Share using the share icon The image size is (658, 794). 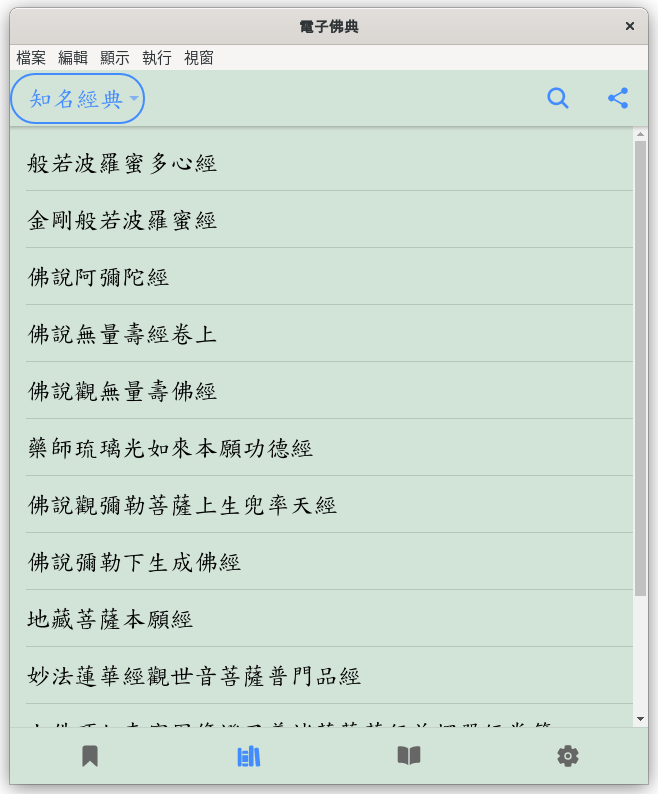pyautogui.click(x=618, y=98)
